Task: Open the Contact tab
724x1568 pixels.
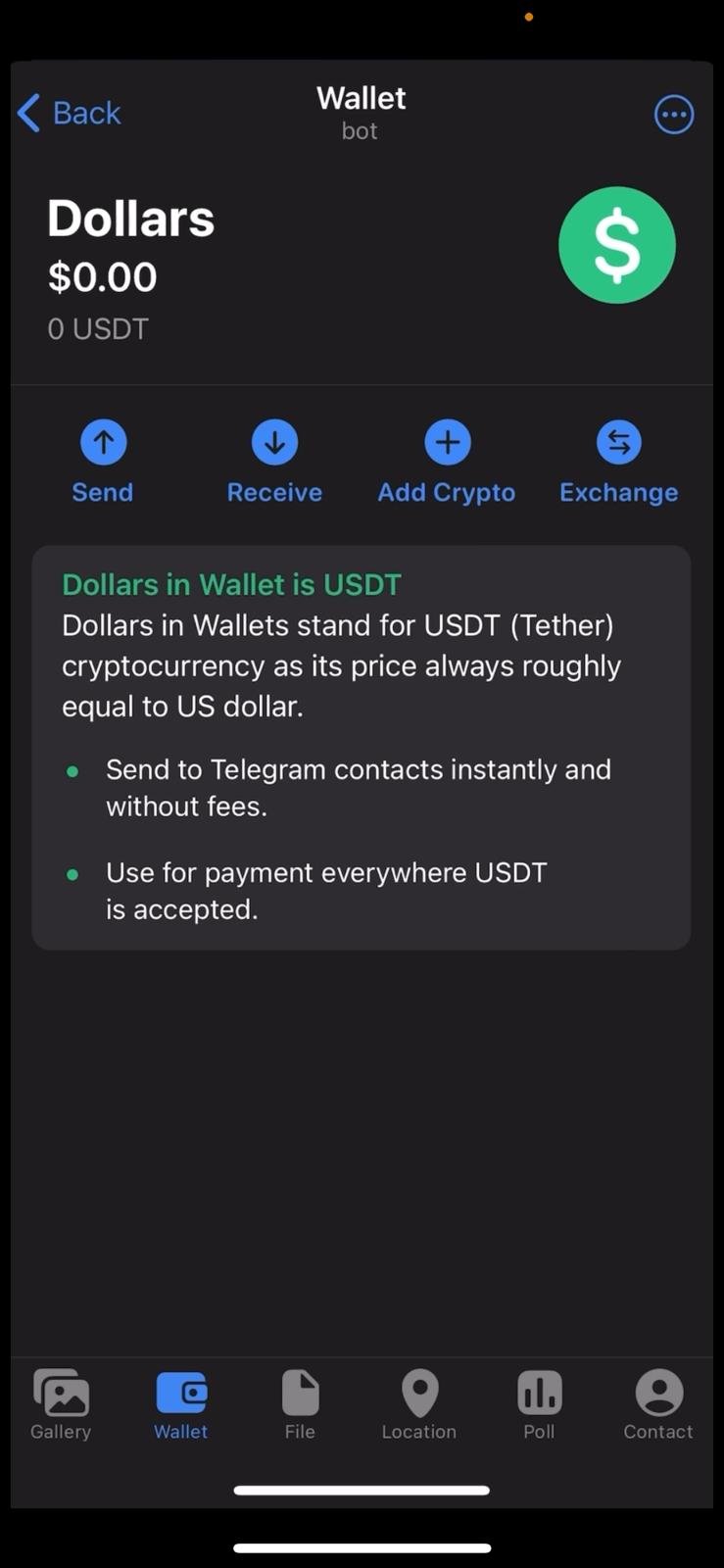Action: point(658,1404)
